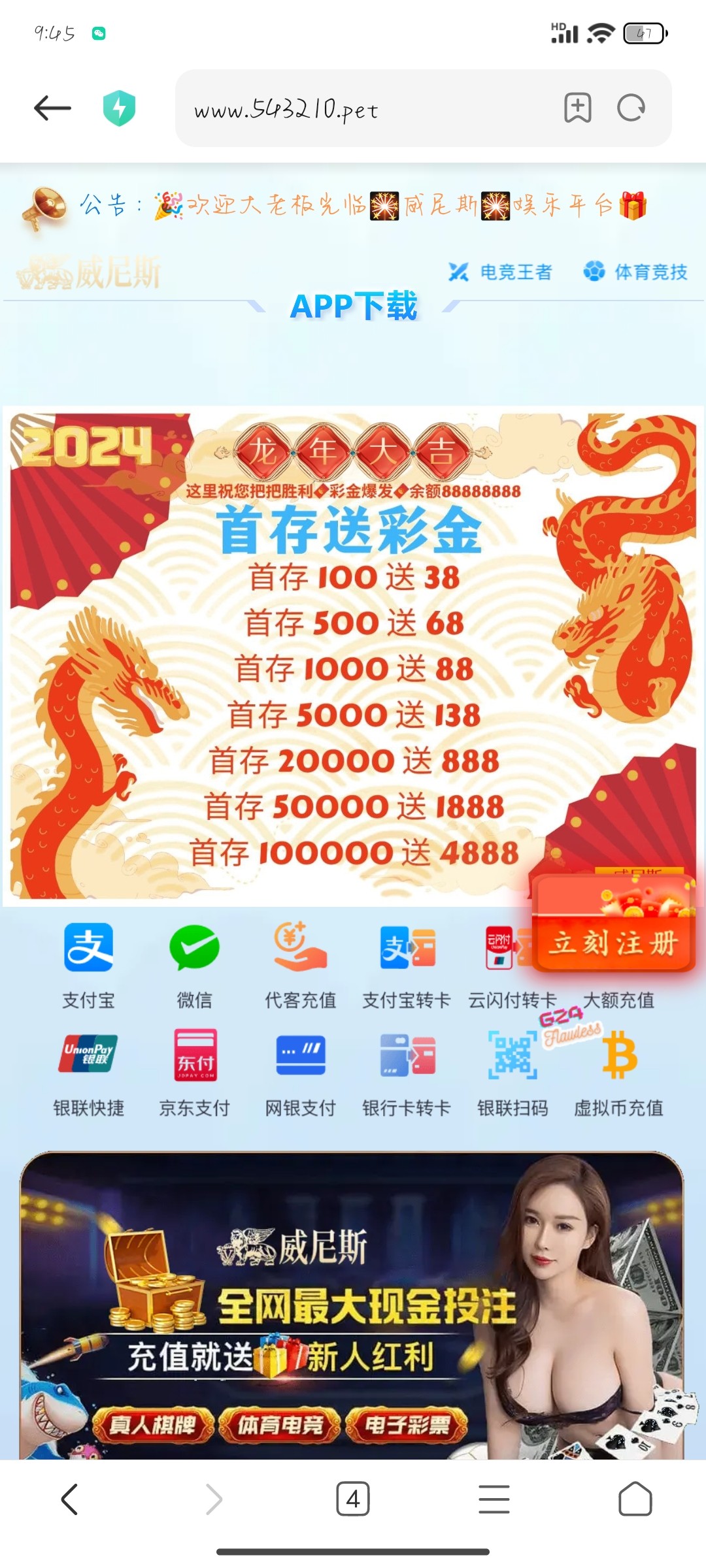Open 代客充值 option
This screenshot has height=1568, width=706.
click(x=300, y=964)
